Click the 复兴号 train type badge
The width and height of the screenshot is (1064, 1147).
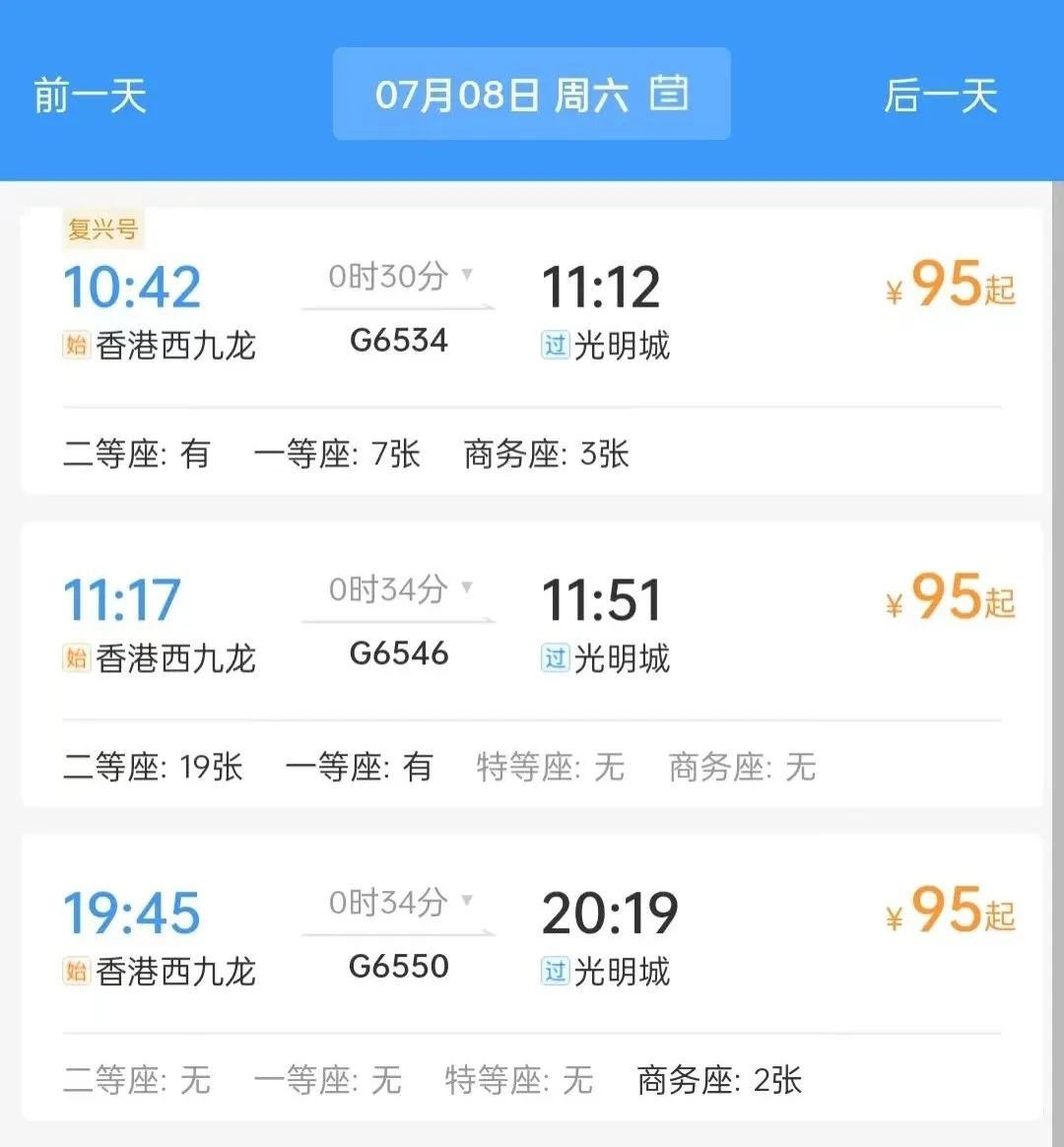pyautogui.click(x=103, y=228)
